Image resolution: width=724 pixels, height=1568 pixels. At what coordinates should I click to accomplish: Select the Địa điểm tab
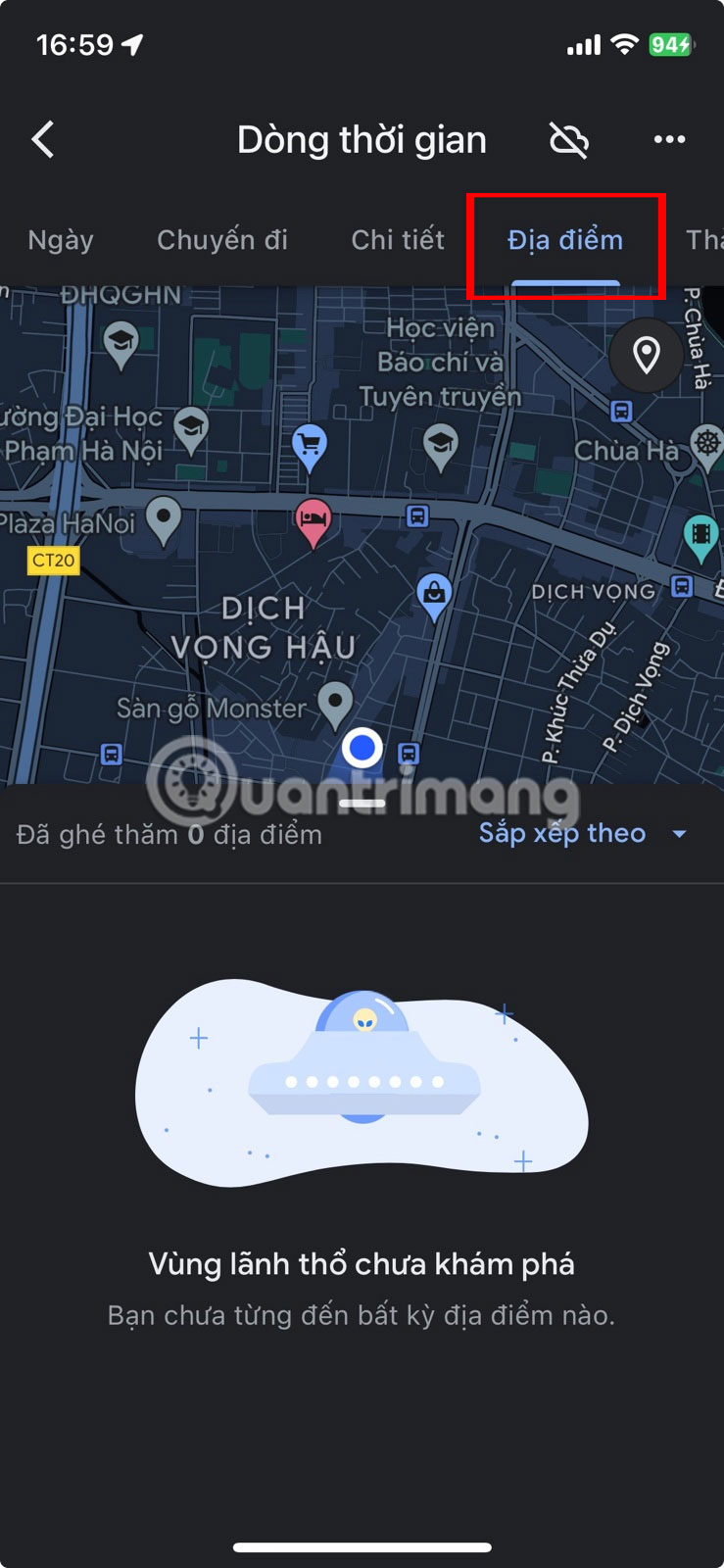tap(565, 240)
